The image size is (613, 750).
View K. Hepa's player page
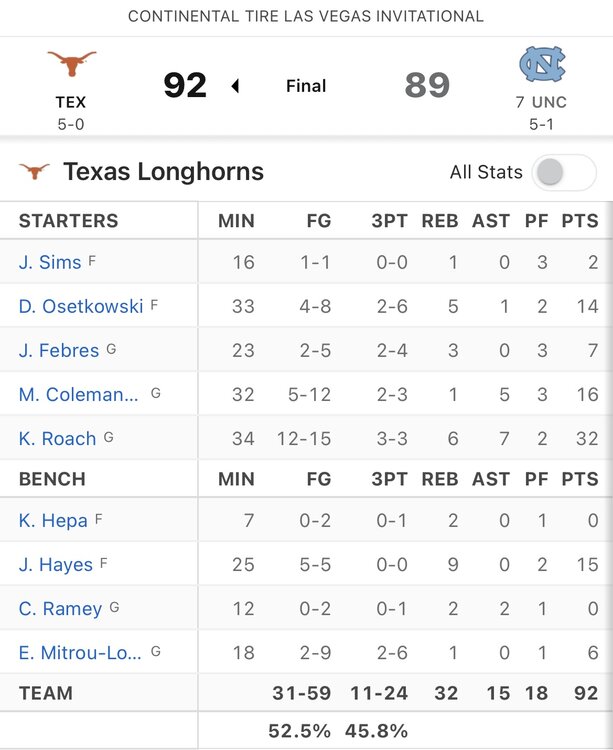(53, 521)
